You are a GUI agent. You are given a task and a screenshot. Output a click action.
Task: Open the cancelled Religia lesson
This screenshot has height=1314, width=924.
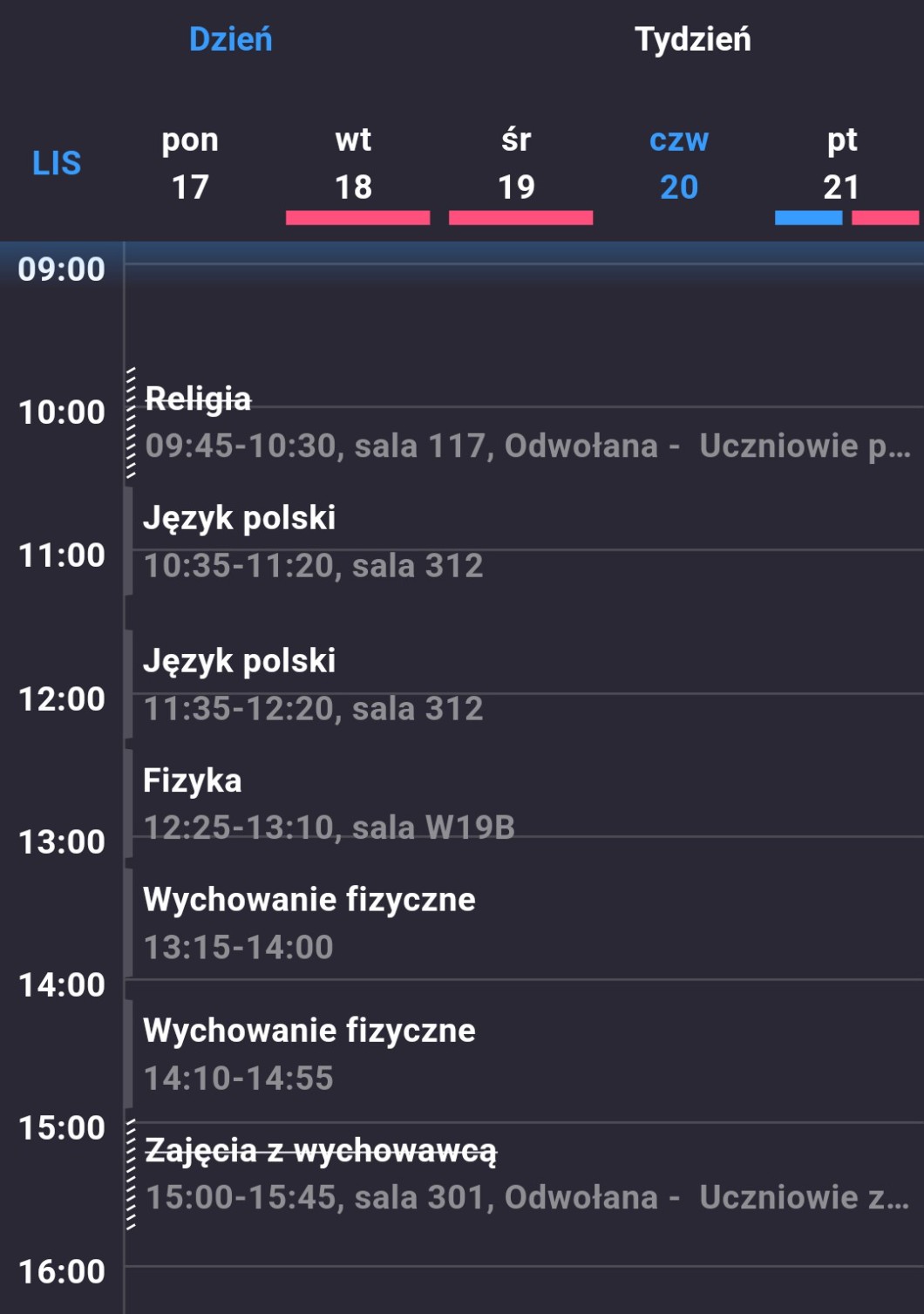(x=523, y=423)
